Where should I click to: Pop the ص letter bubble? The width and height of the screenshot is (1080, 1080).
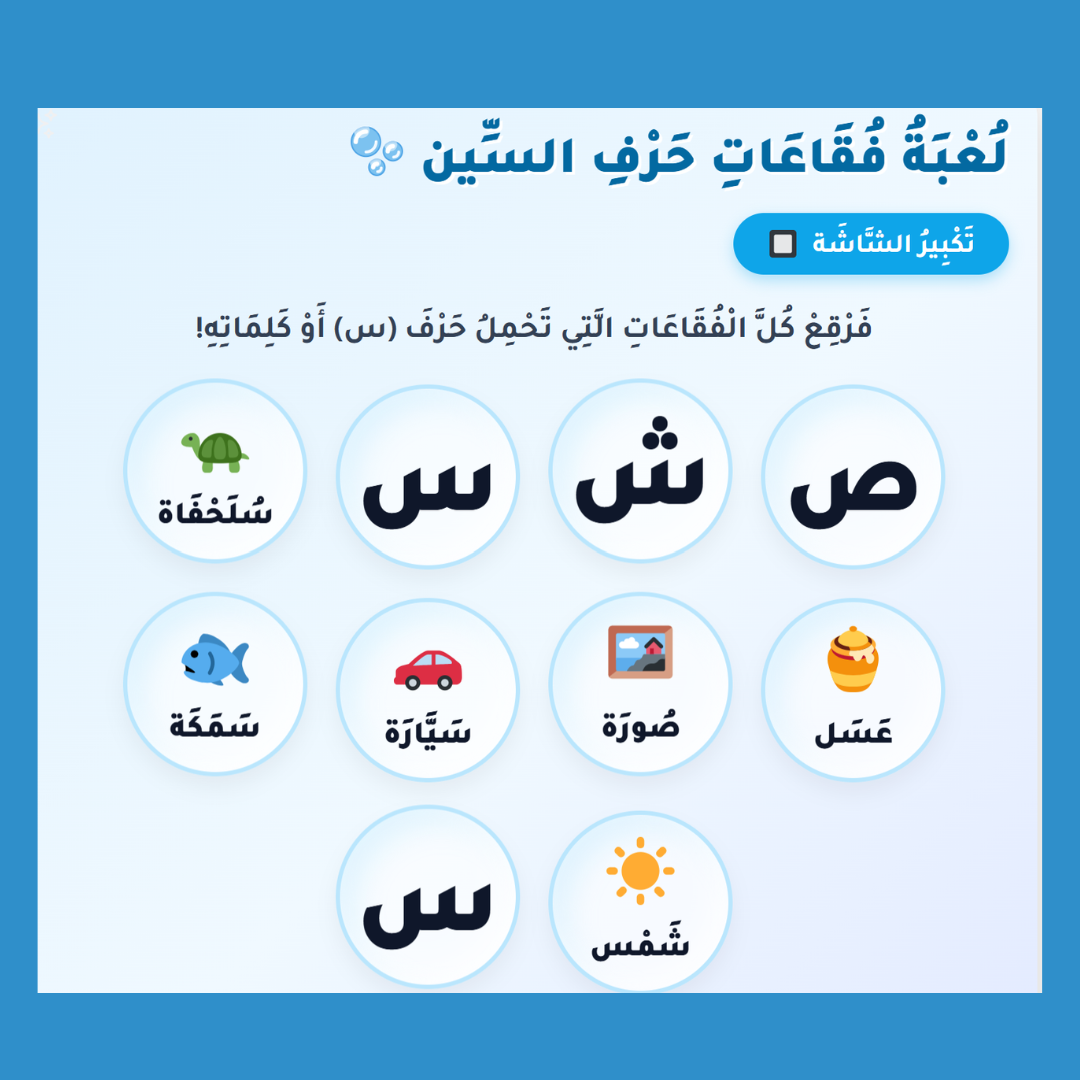[853, 477]
